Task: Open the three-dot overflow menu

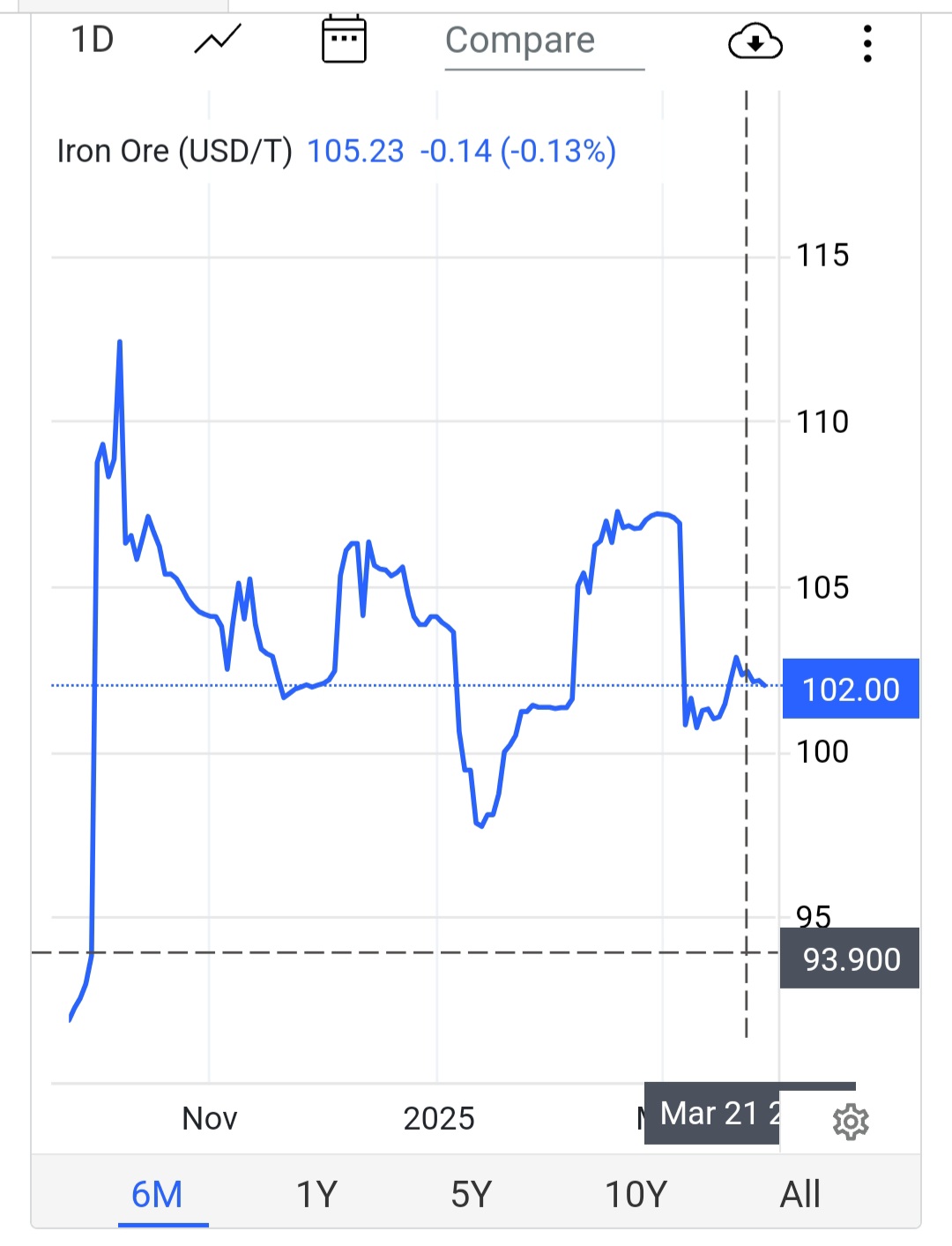Action: (x=867, y=43)
